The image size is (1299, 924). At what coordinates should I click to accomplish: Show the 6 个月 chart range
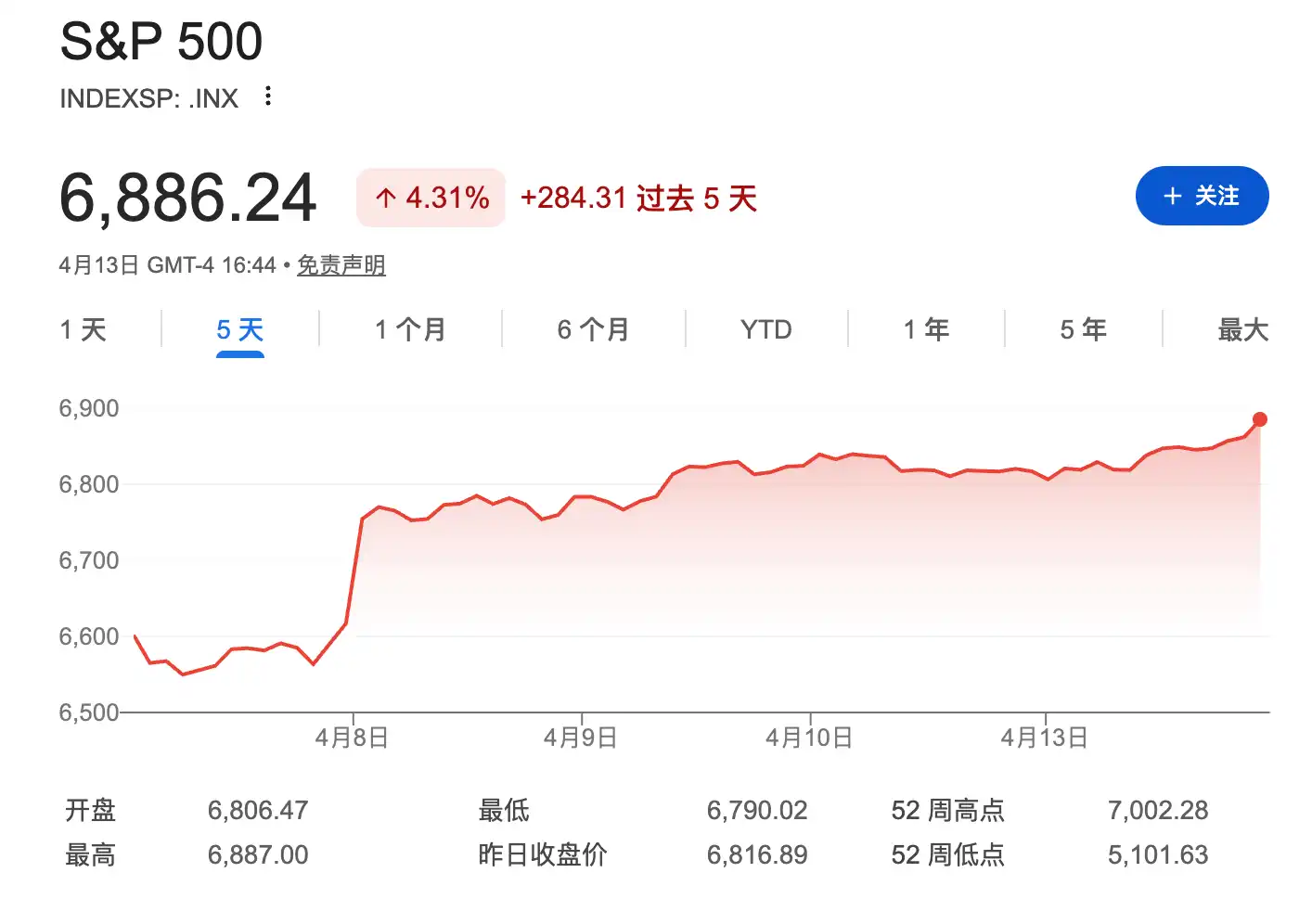coord(593,329)
